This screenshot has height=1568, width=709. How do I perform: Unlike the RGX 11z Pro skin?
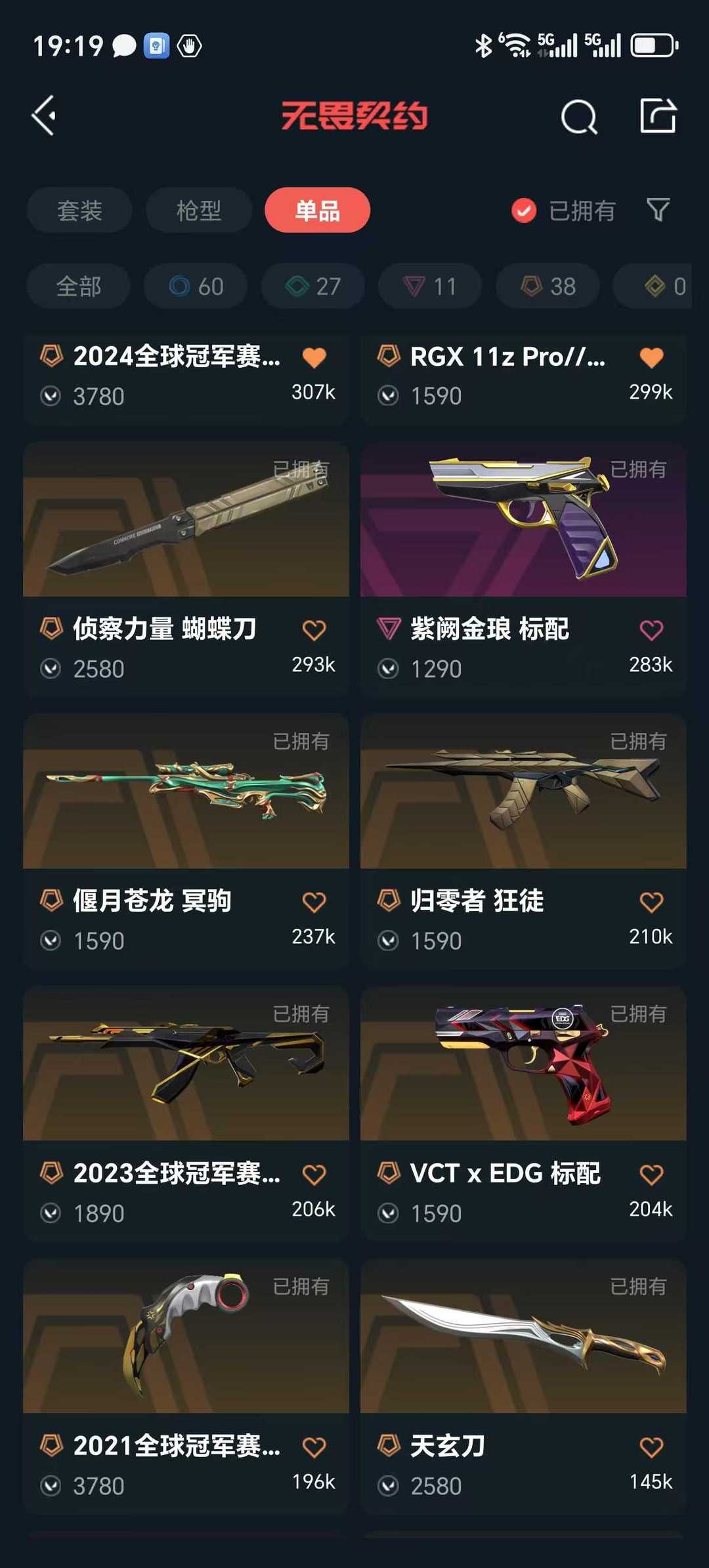(x=651, y=358)
